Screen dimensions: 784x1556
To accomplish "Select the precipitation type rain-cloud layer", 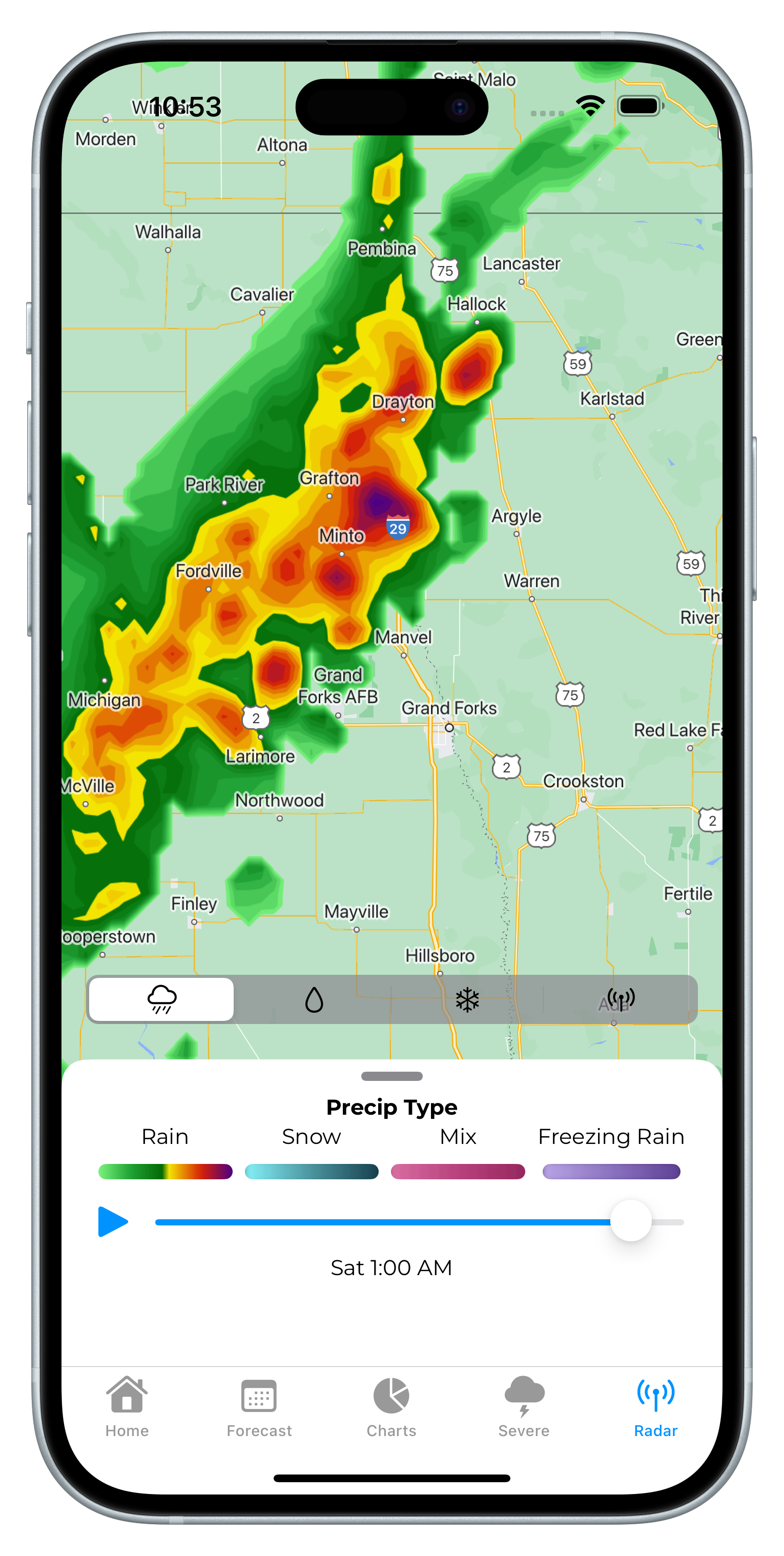I will coord(161,999).
